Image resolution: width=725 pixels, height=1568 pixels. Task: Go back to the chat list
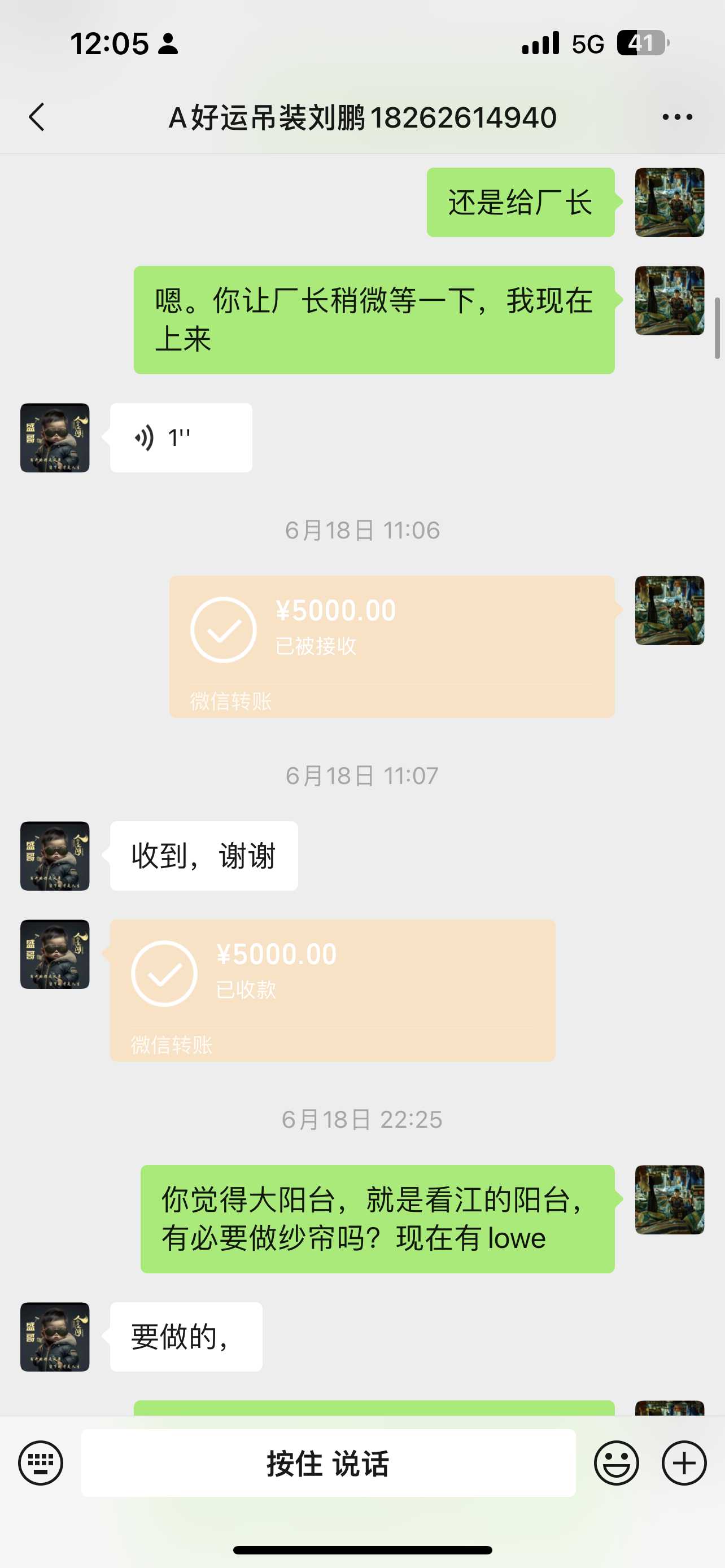pos(37,117)
